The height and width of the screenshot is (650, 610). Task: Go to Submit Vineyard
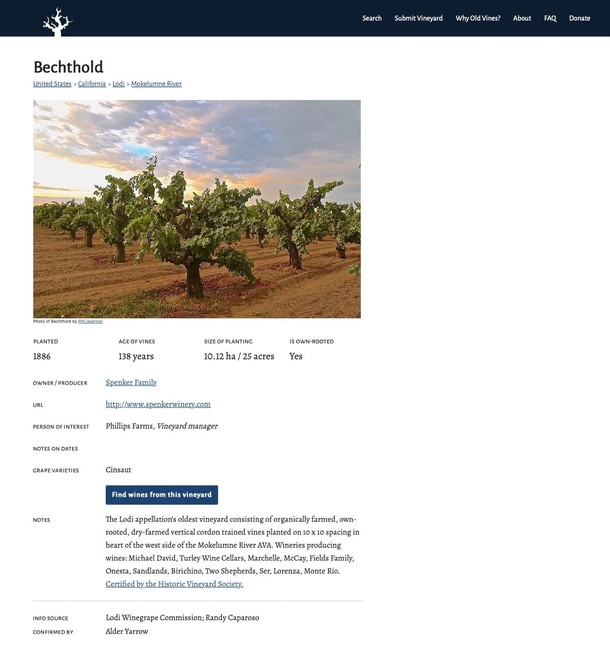click(x=418, y=18)
